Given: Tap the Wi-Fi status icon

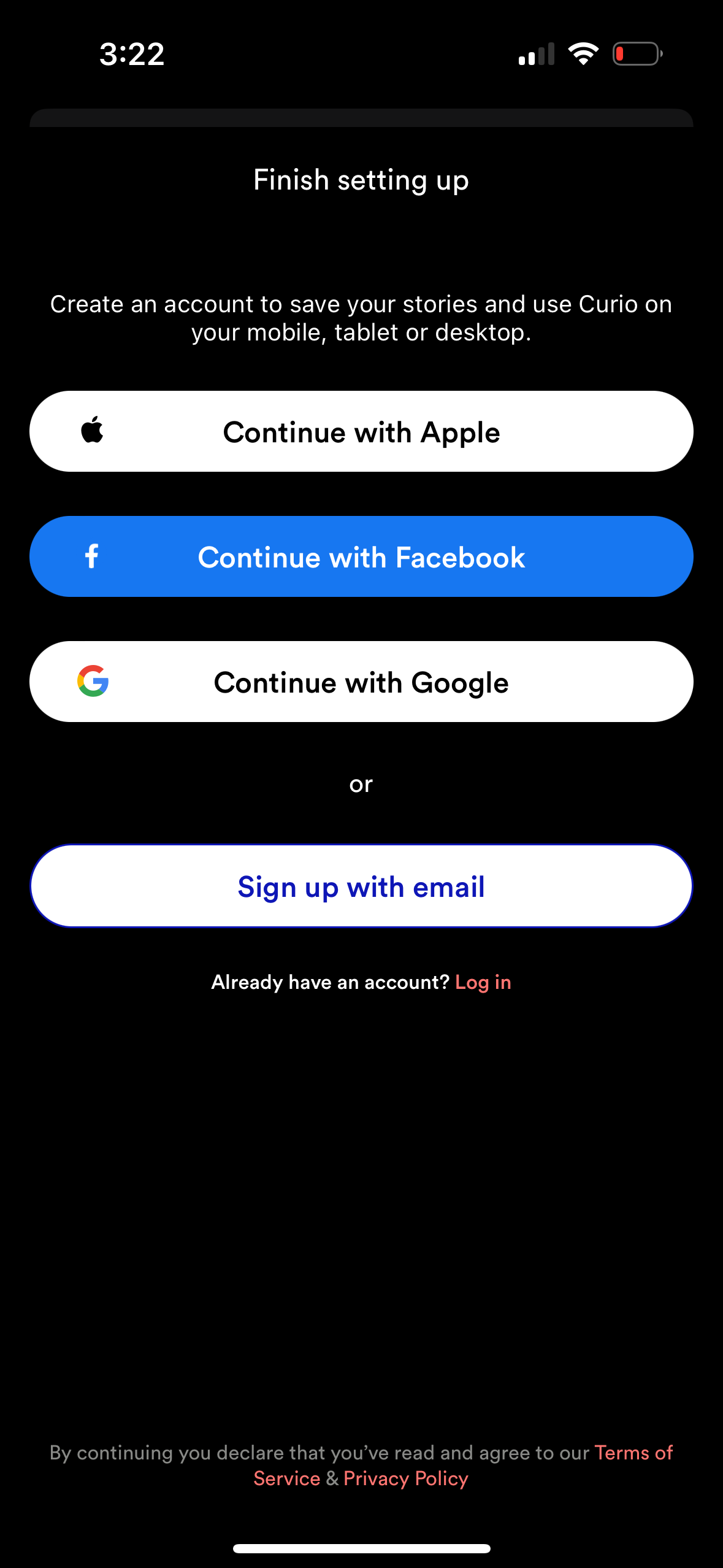Looking at the screenshot, I should [x=582, y=53].
